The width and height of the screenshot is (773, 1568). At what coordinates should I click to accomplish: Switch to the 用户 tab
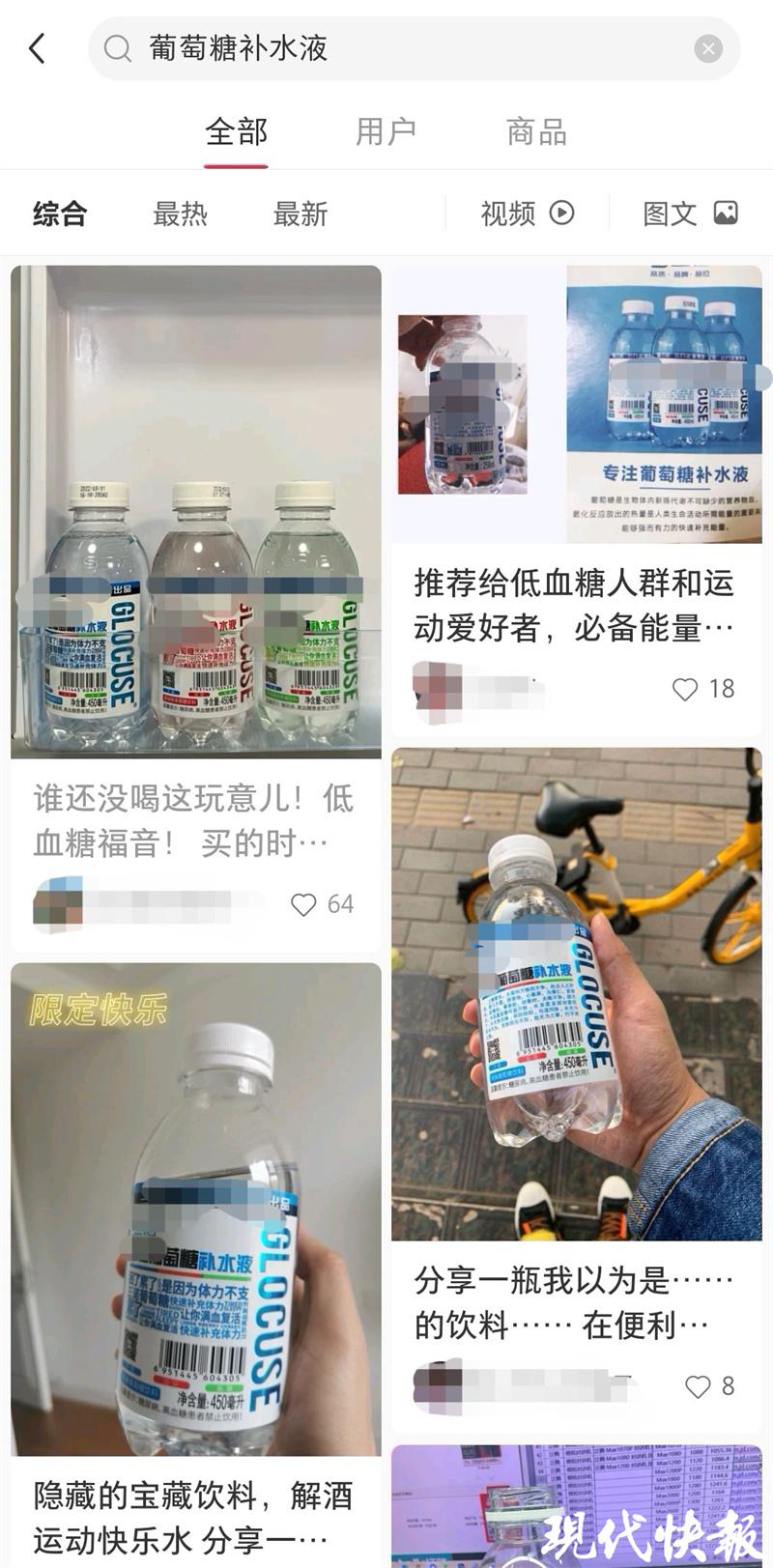pyautogui.click(x=386, y=131)
